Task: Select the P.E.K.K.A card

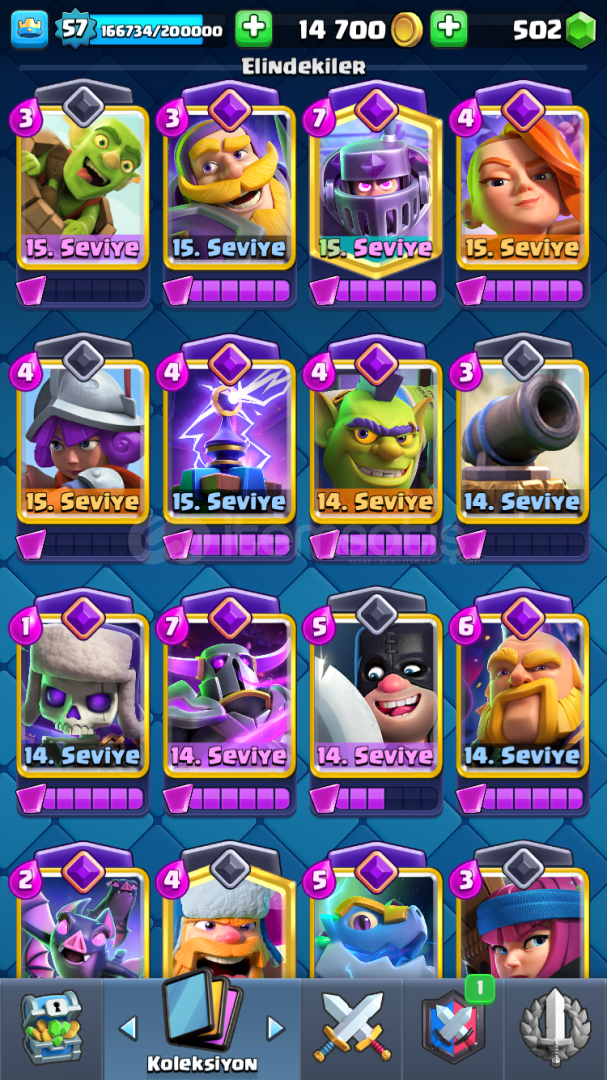Action: pos(230,695)
